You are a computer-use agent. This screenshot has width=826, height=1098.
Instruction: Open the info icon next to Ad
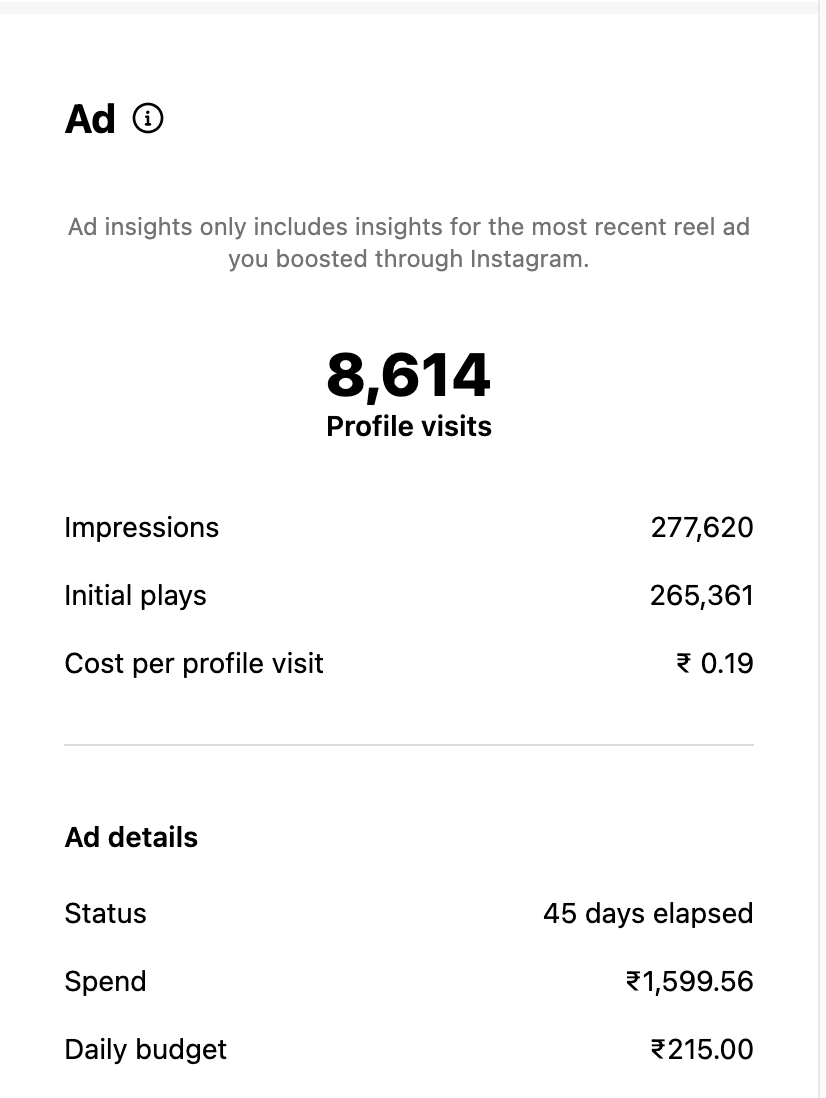[148, 119]
